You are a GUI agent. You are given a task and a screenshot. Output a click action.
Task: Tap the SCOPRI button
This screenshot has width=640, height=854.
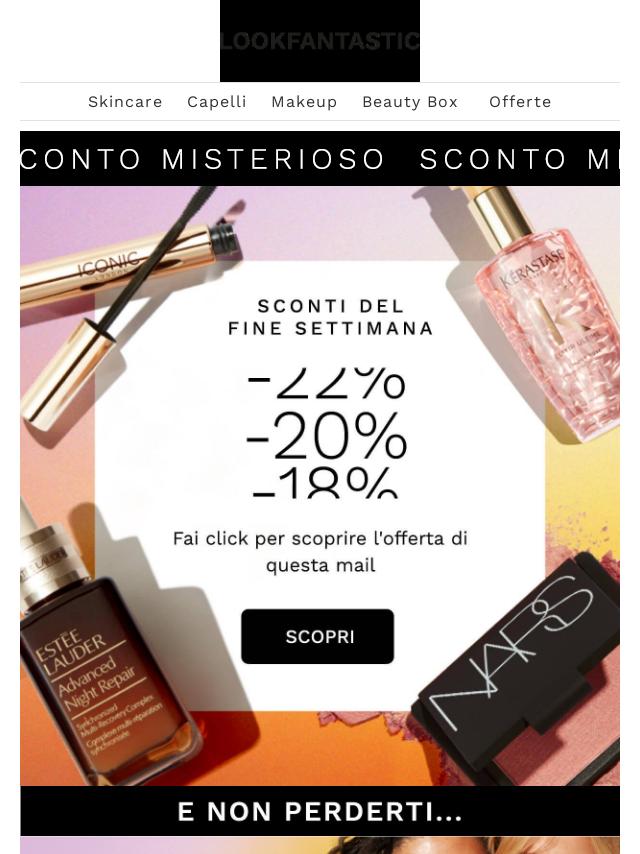click(318, 637)
